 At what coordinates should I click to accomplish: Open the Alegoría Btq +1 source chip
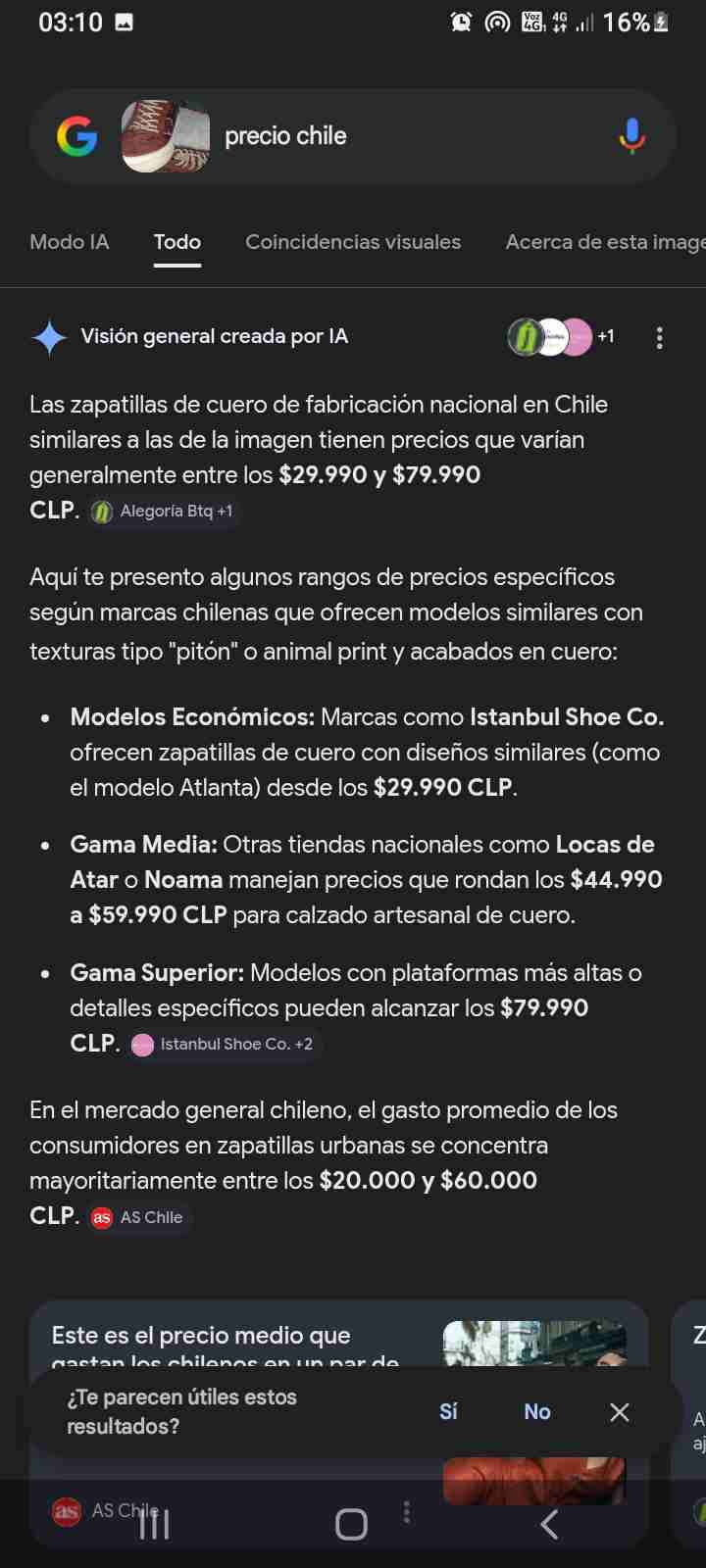163,512
